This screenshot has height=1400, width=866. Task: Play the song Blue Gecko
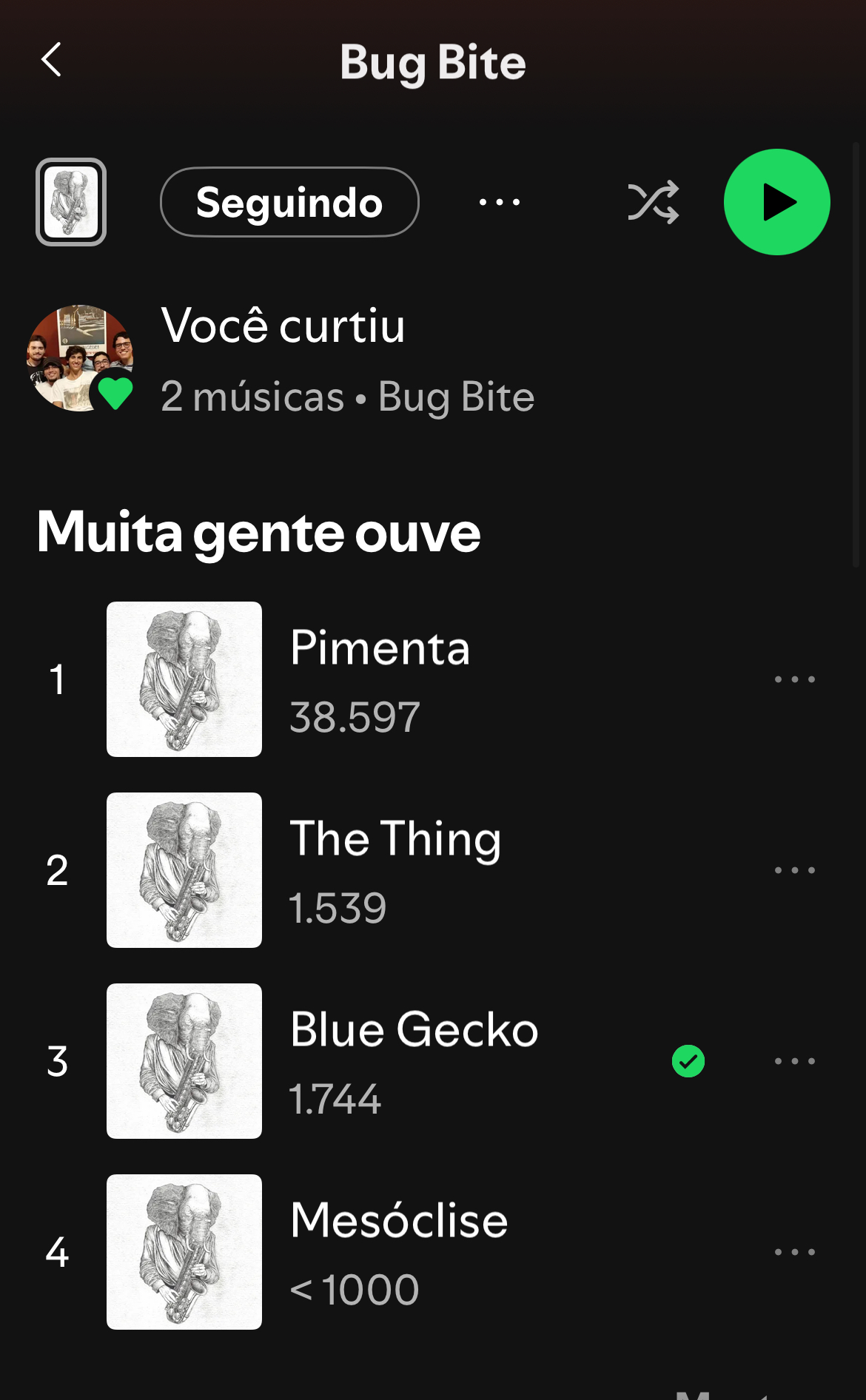coord(413,1060)
